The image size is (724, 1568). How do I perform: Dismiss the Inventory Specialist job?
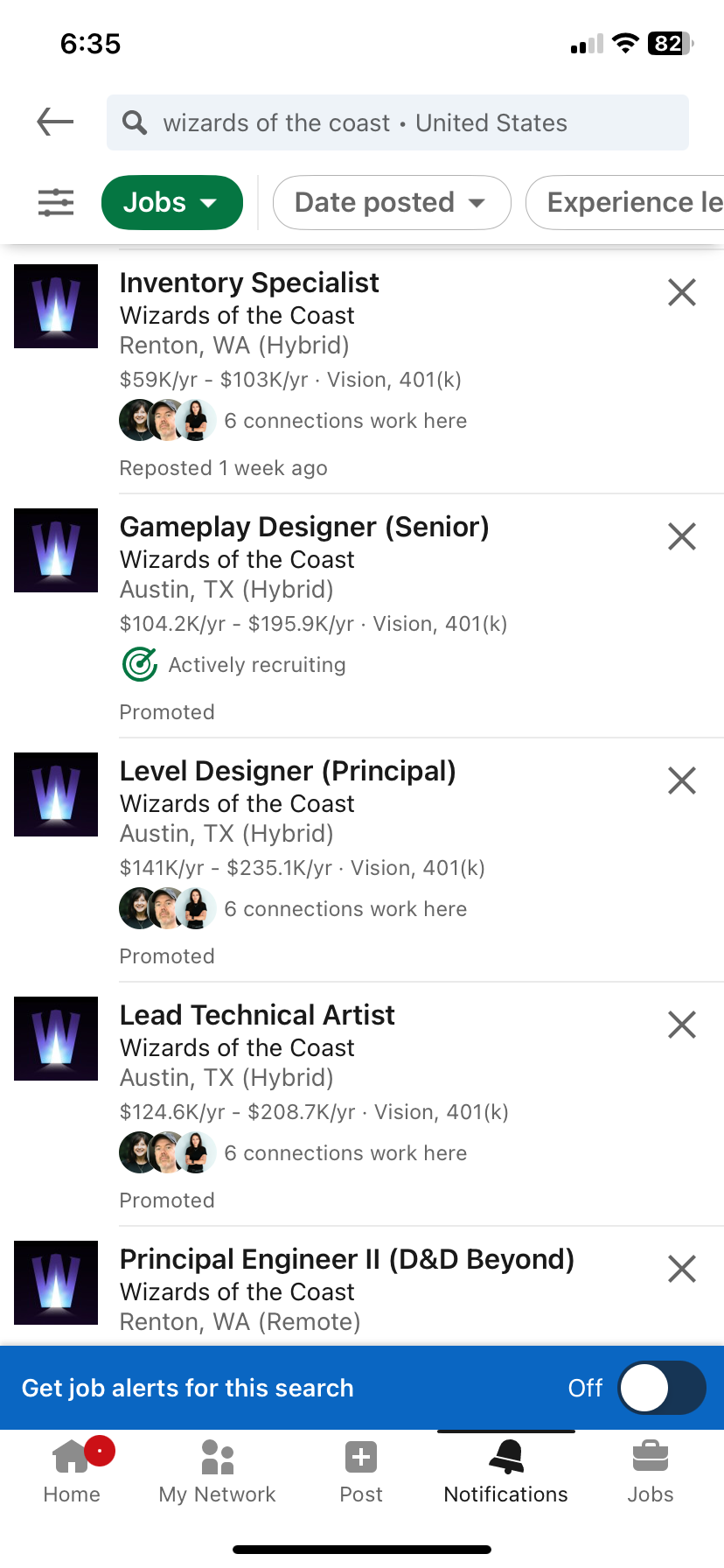point(681,292)
